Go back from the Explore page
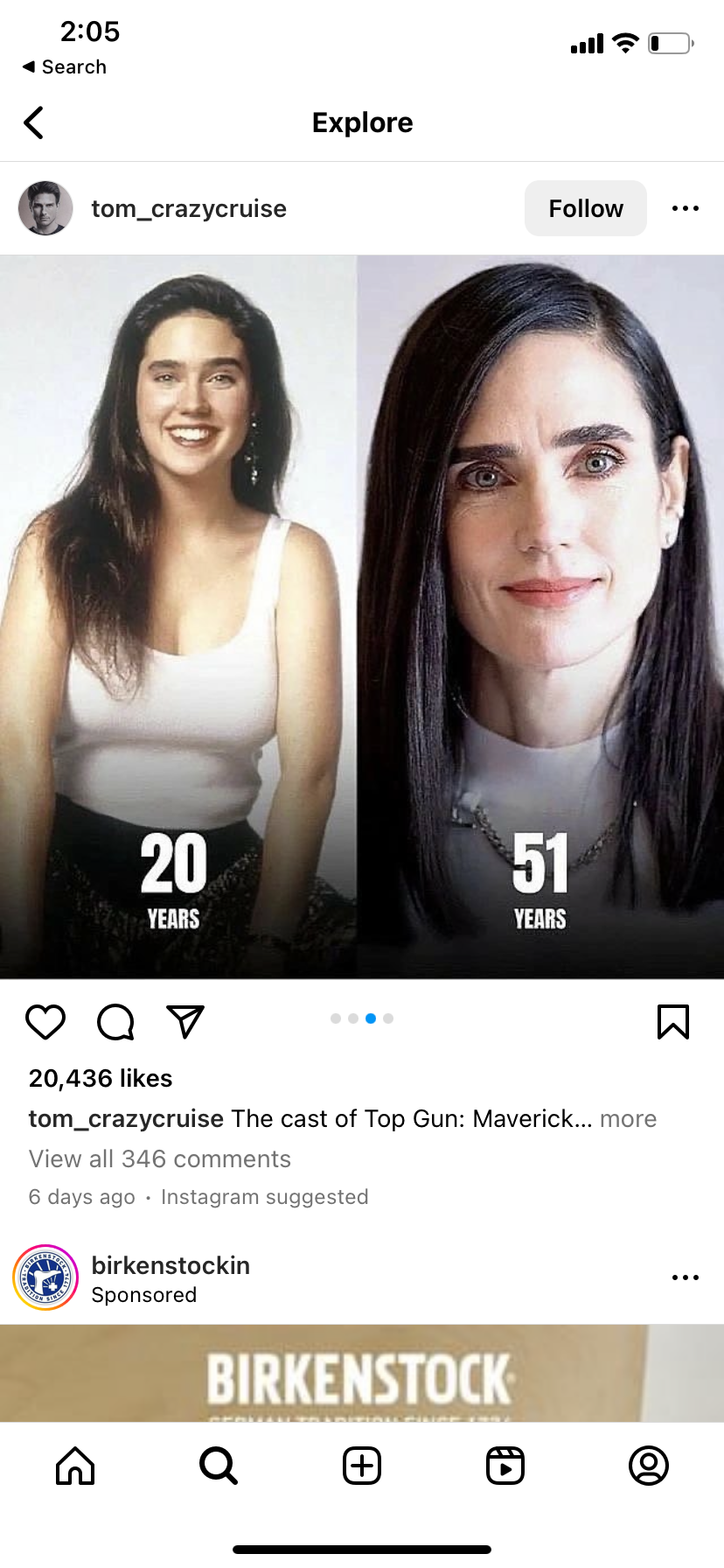The image size is (724, 1568). click(34, 123)
